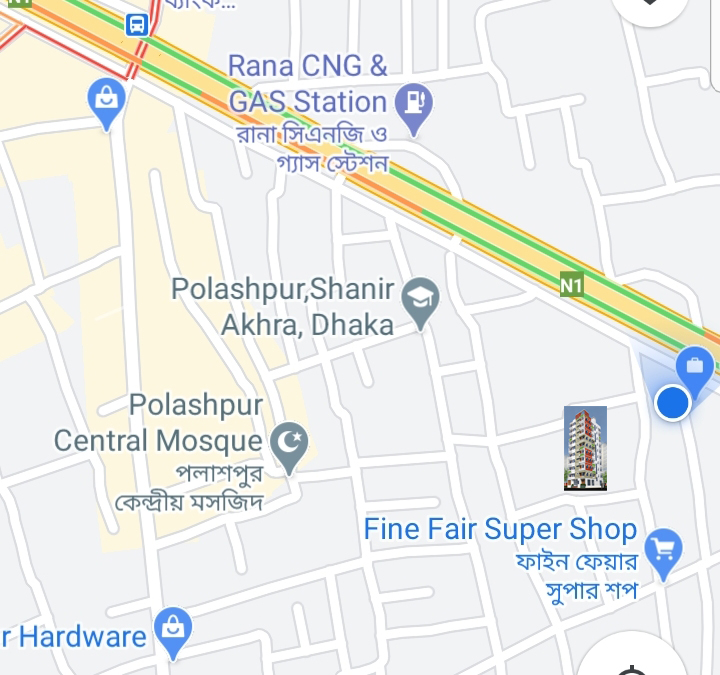Open the shopping bag pin beside the bus stop
This screenshot has width=720, height=675.
[106, 101]
